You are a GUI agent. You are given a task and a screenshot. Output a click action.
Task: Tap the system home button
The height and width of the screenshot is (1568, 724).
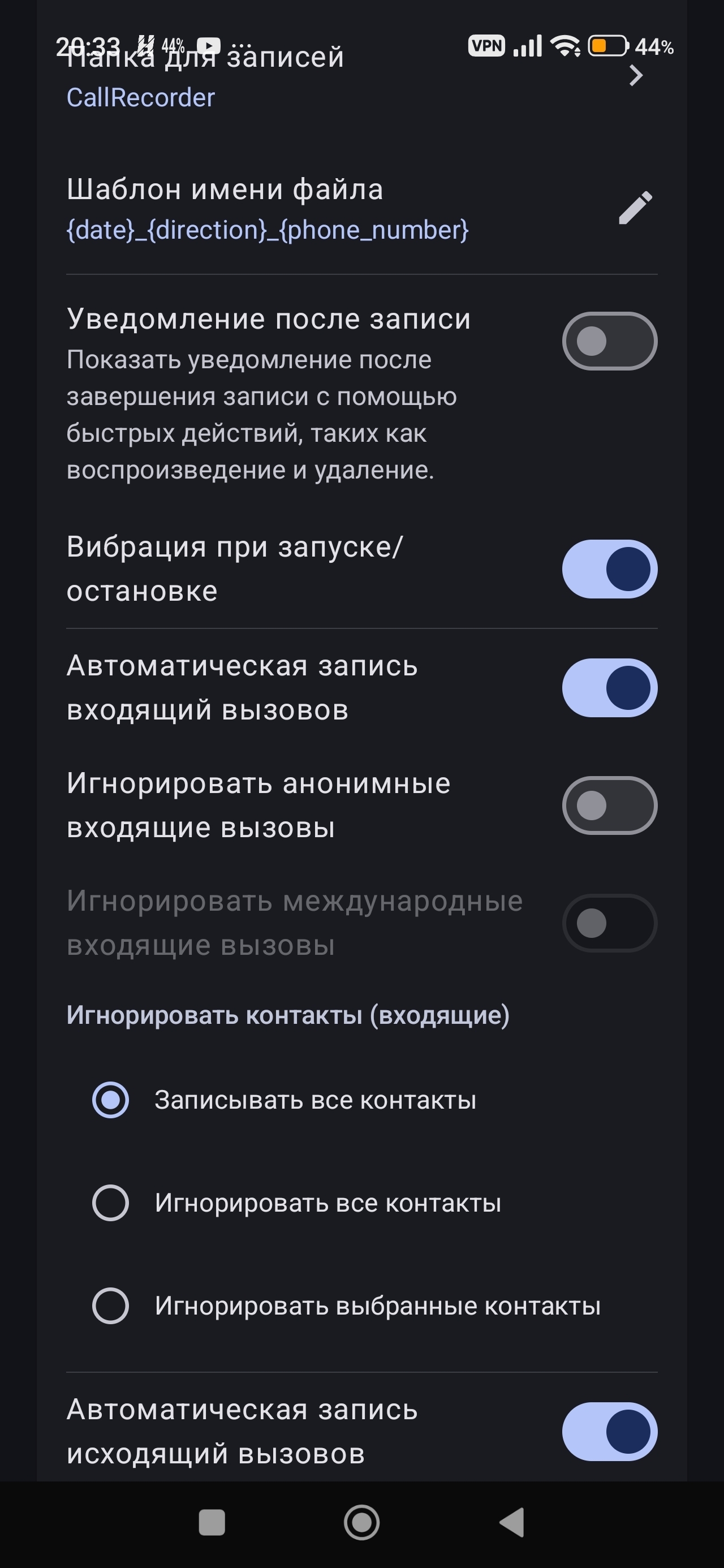[361, 1523]
